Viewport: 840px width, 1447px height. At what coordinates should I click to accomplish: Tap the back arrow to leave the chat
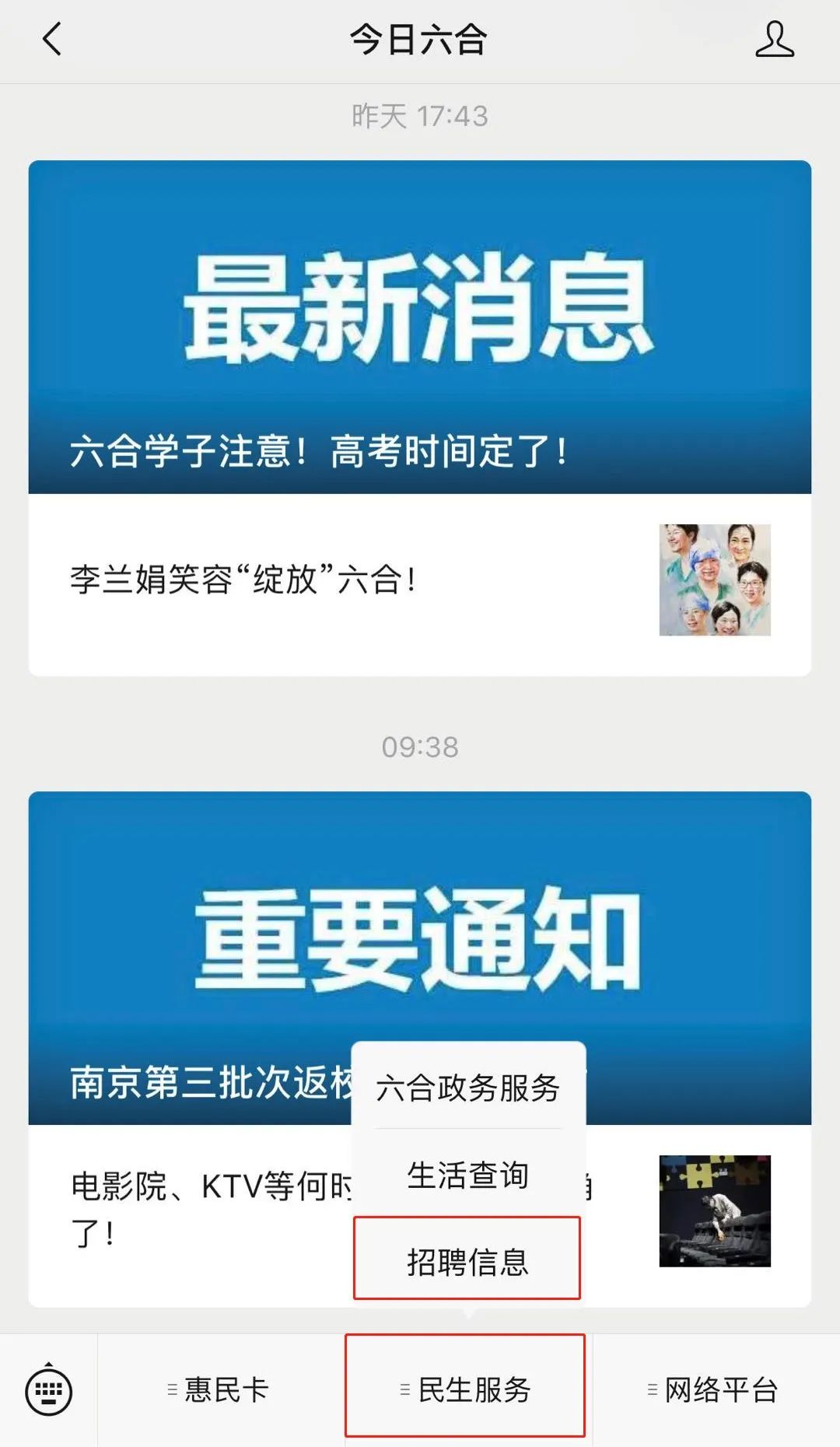point(51,40)
